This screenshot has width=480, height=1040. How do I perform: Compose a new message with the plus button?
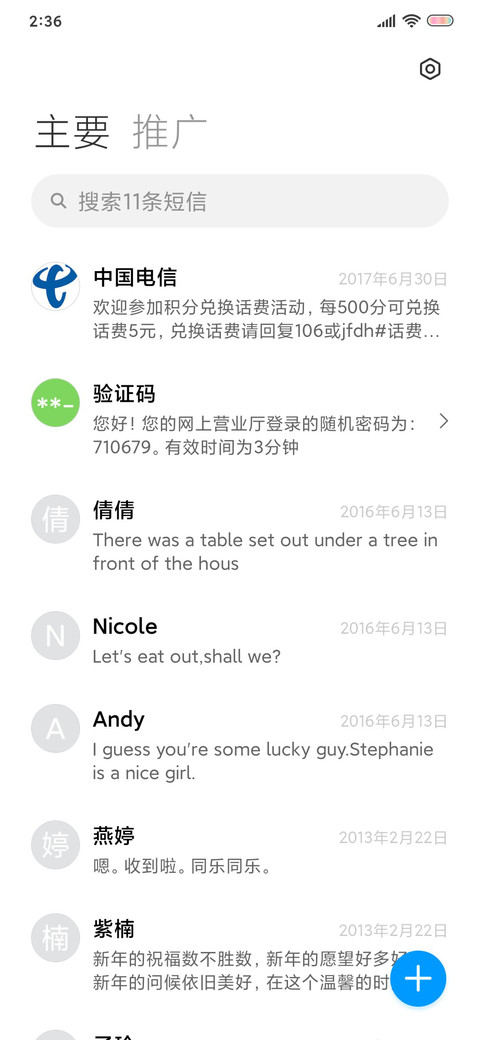tap(418, 978)
